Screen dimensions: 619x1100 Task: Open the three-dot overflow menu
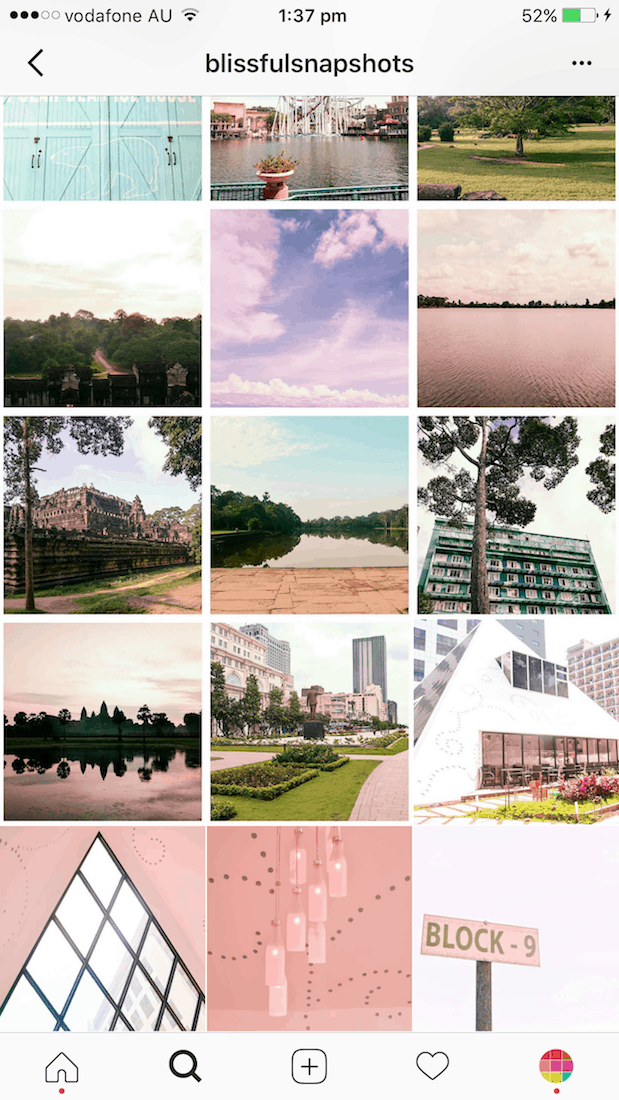582,63
